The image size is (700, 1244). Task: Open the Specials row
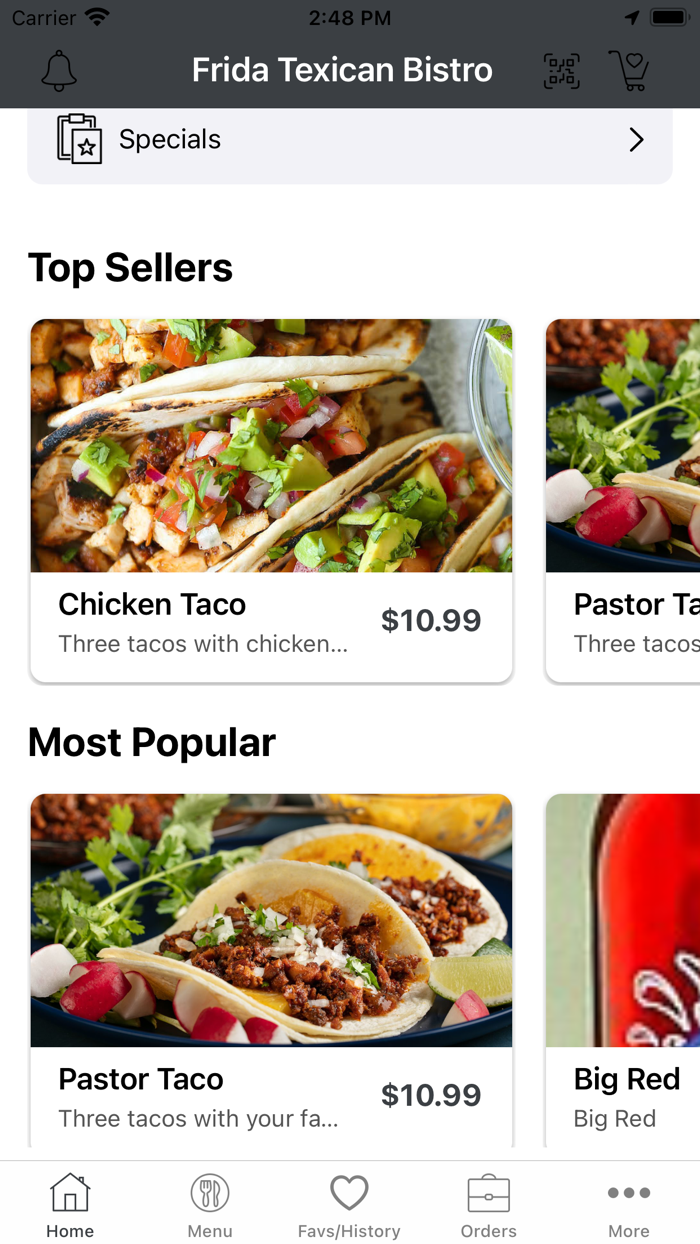point(350,140)
